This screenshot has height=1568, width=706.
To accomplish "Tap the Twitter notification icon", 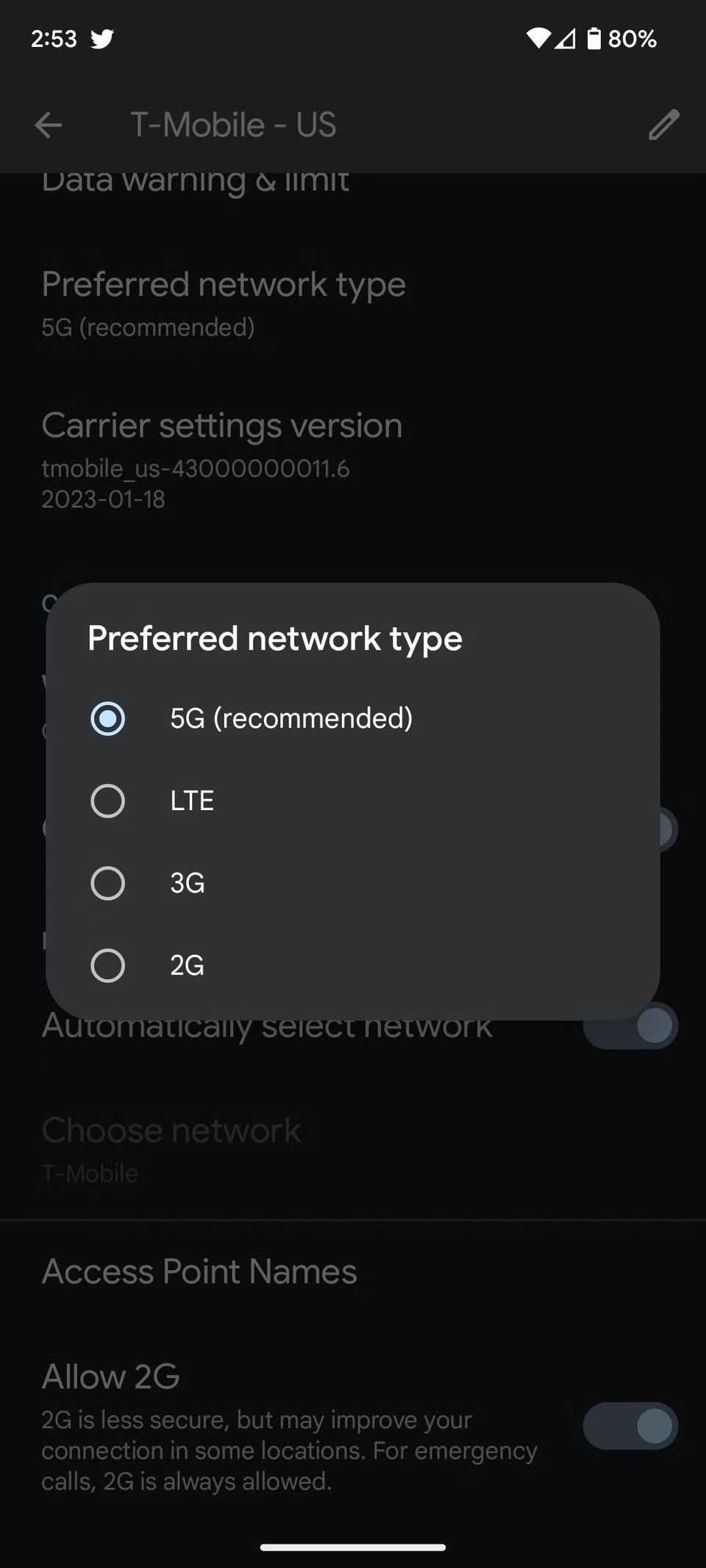I will [103, 38].
